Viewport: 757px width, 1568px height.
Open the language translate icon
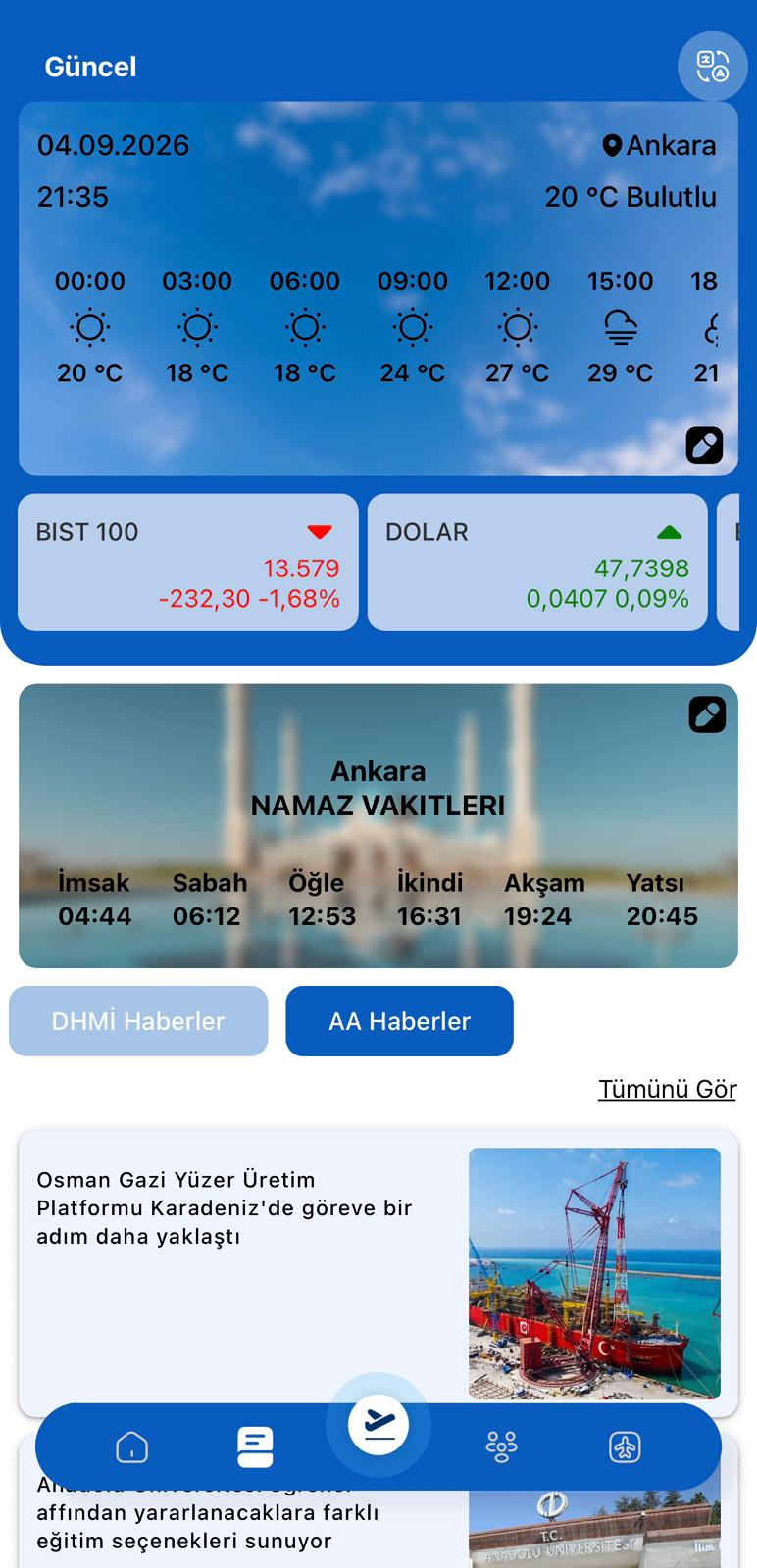[713, 67]
